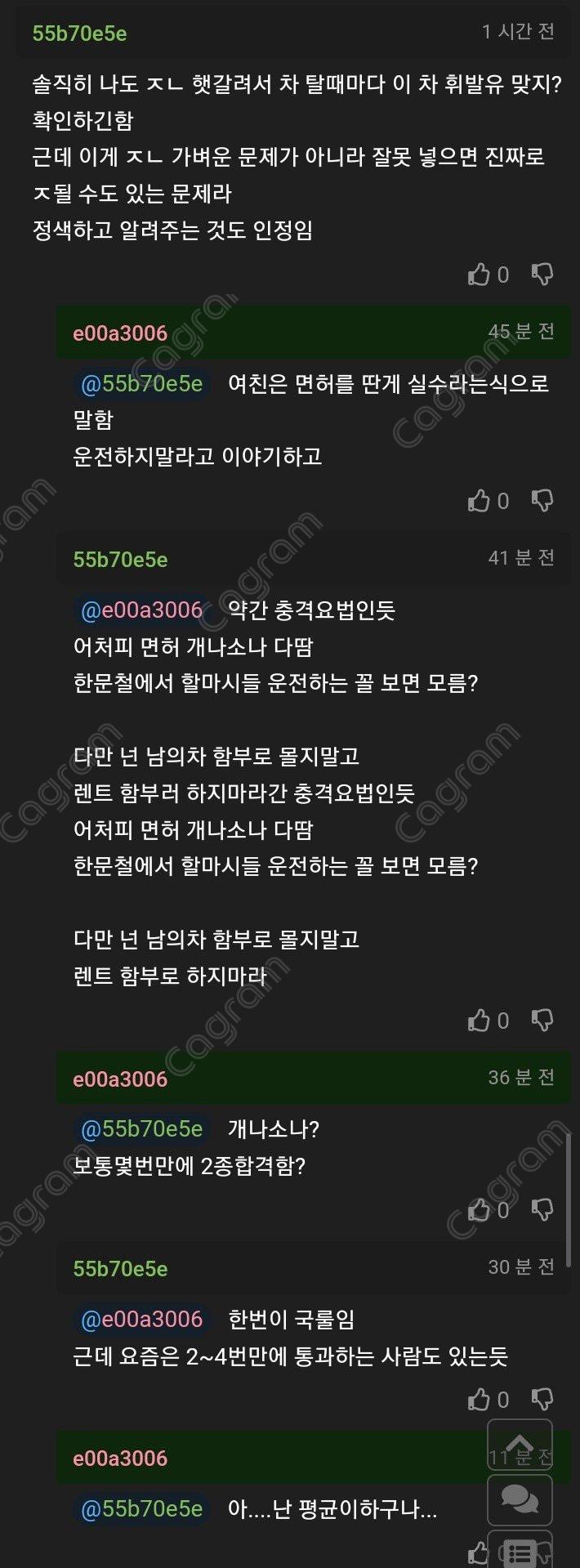Open the @e00a3006 mention before 약간 충격요법인듯

point(141,610)
